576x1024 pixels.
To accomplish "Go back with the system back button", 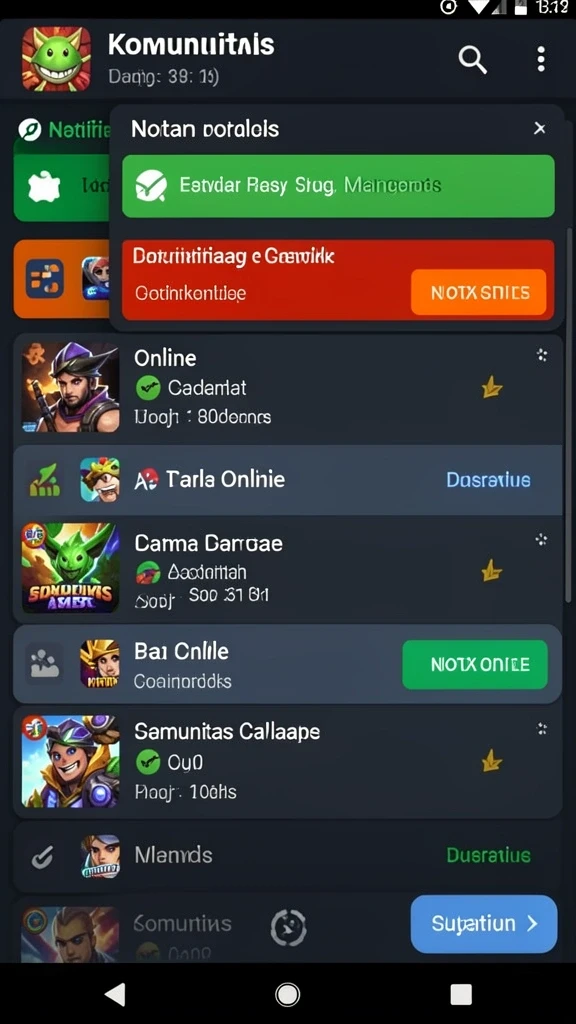I will (x=115, y=994).
